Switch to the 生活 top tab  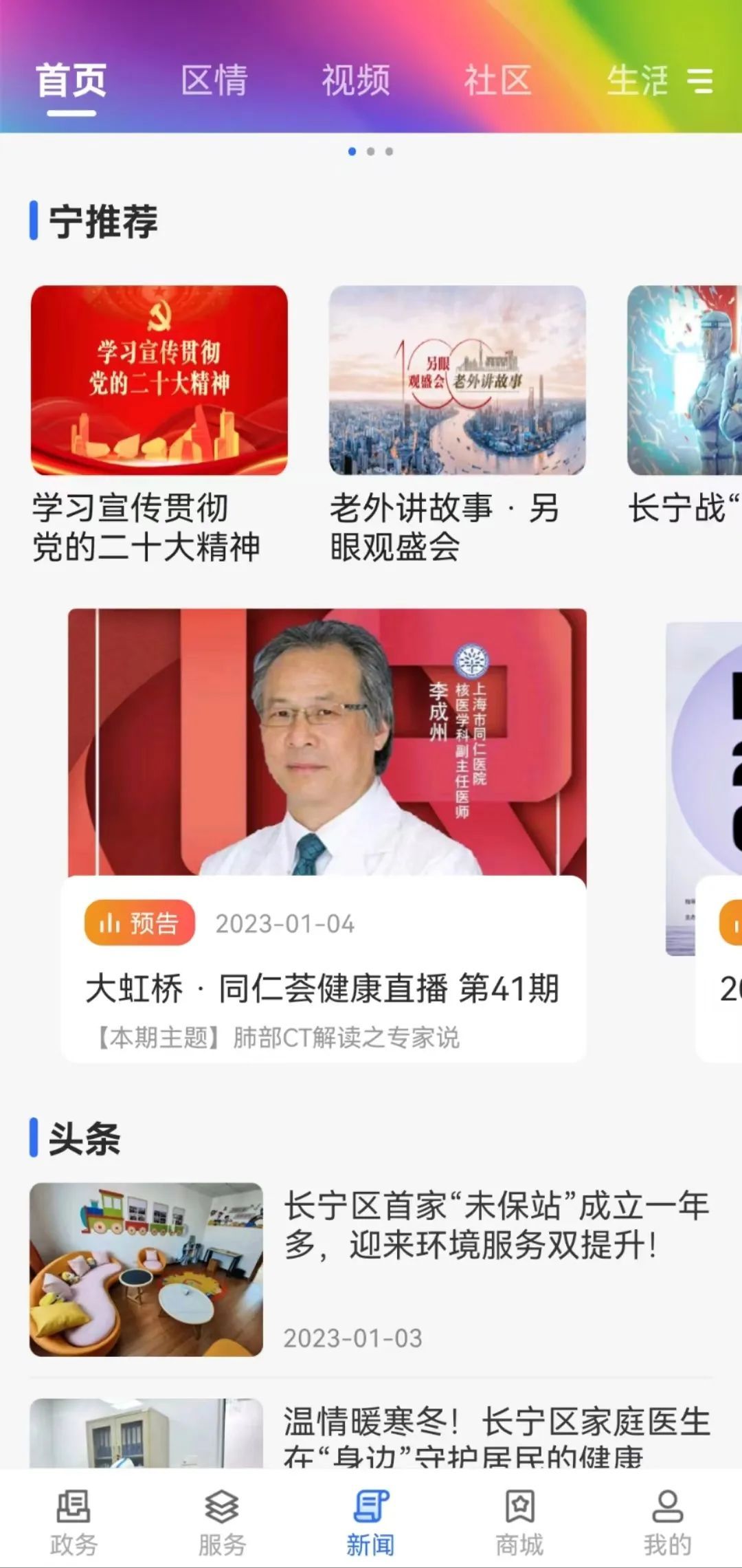tap(636, 80)
